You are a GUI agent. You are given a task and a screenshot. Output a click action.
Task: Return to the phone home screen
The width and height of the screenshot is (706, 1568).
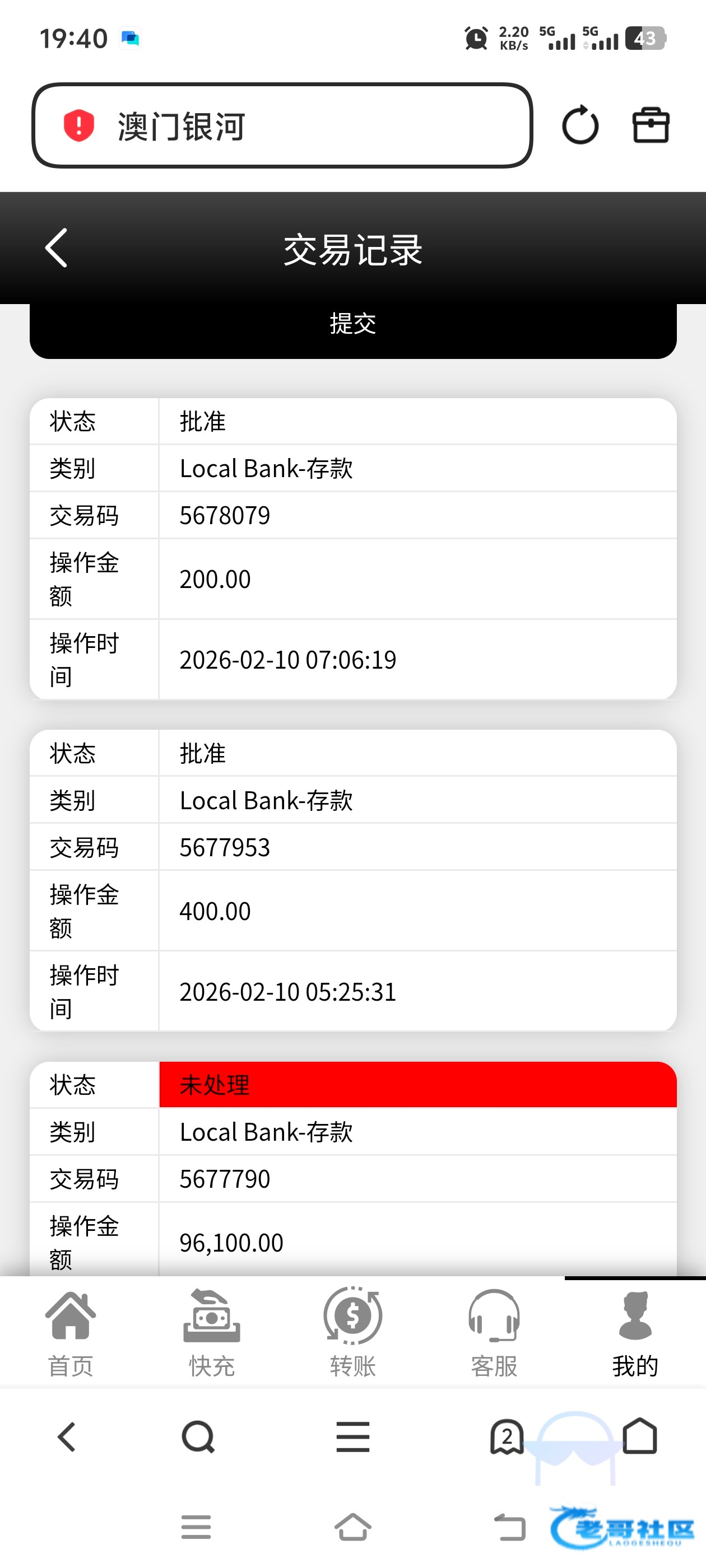point(352,1527)
